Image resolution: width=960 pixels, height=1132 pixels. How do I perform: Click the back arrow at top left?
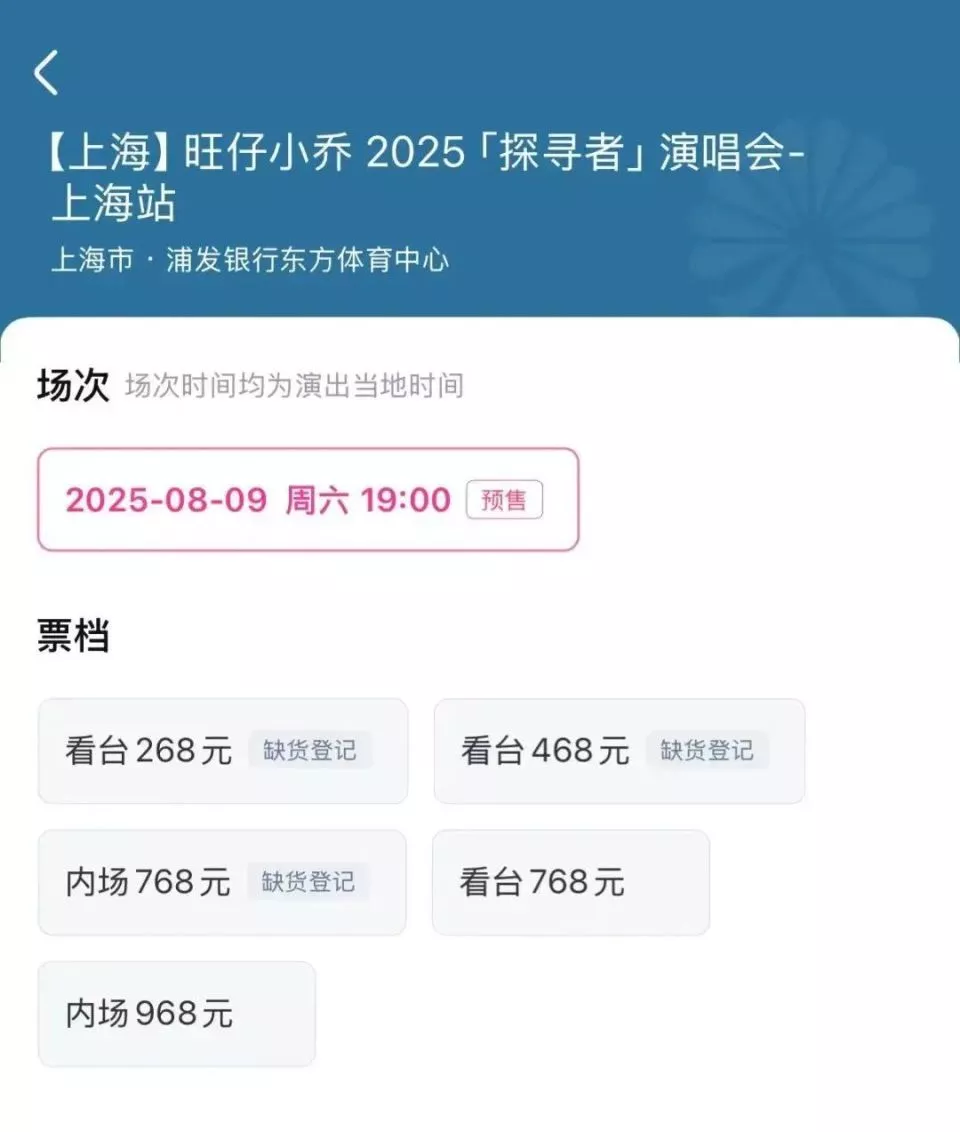(46, 73)
